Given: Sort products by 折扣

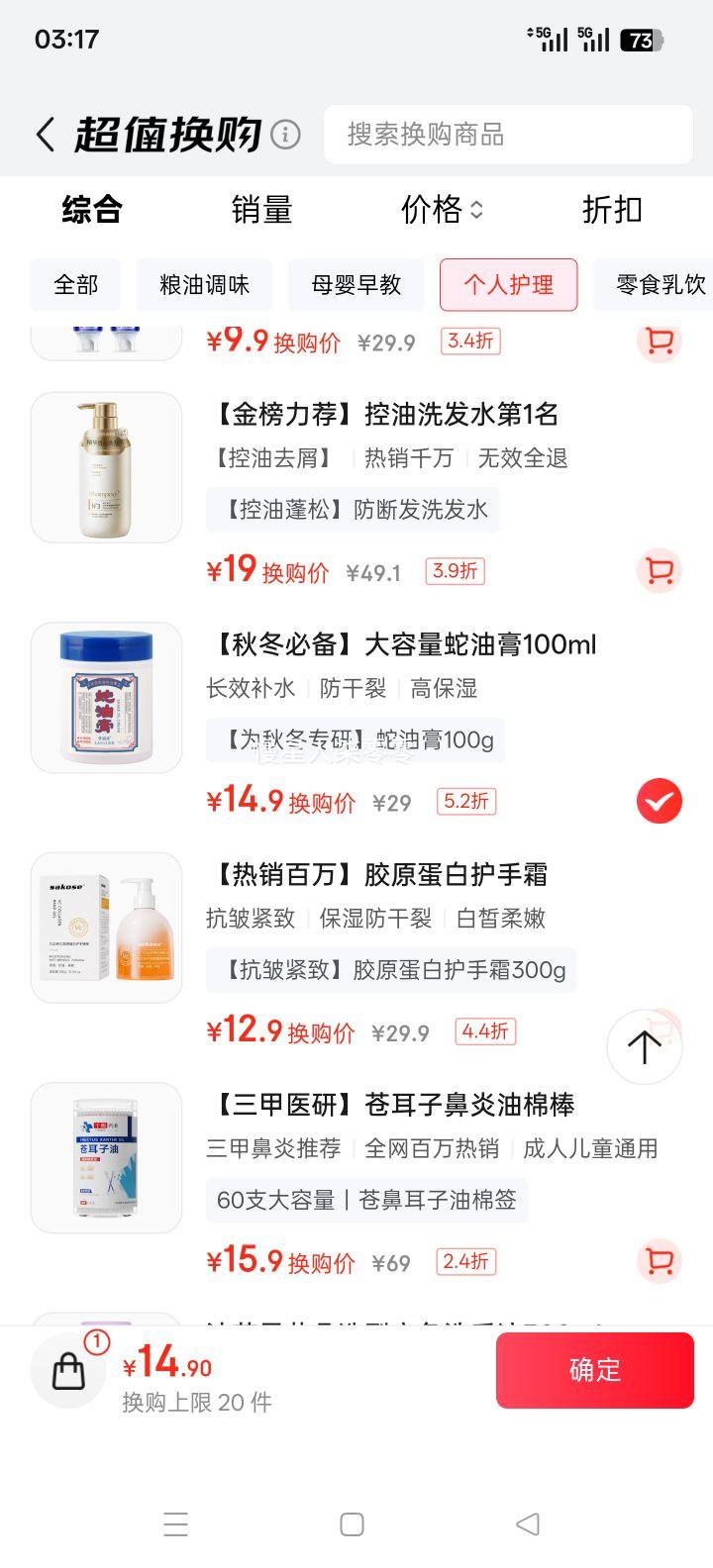Looking at the screenshot, I should [x=612, y=210].
